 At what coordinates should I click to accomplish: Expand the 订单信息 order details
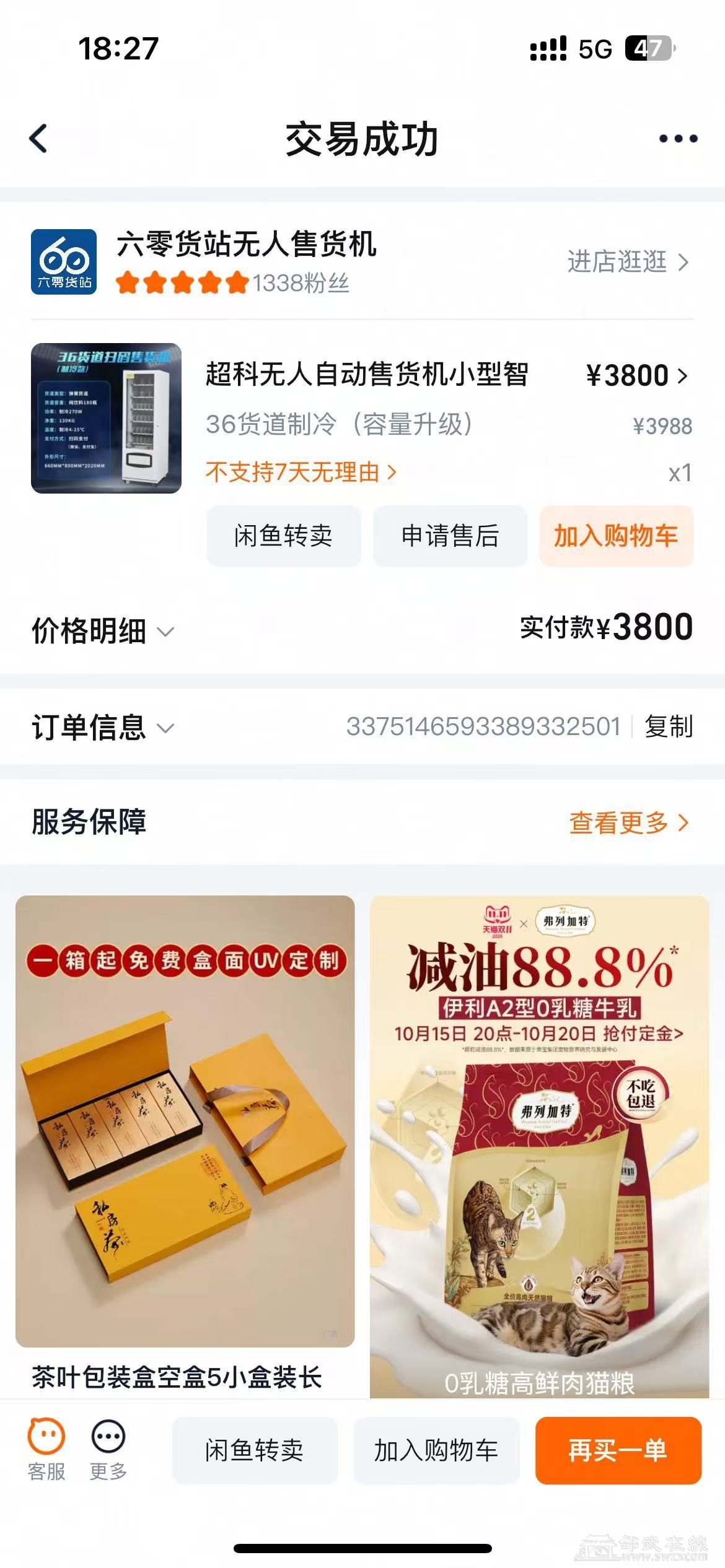103,727
